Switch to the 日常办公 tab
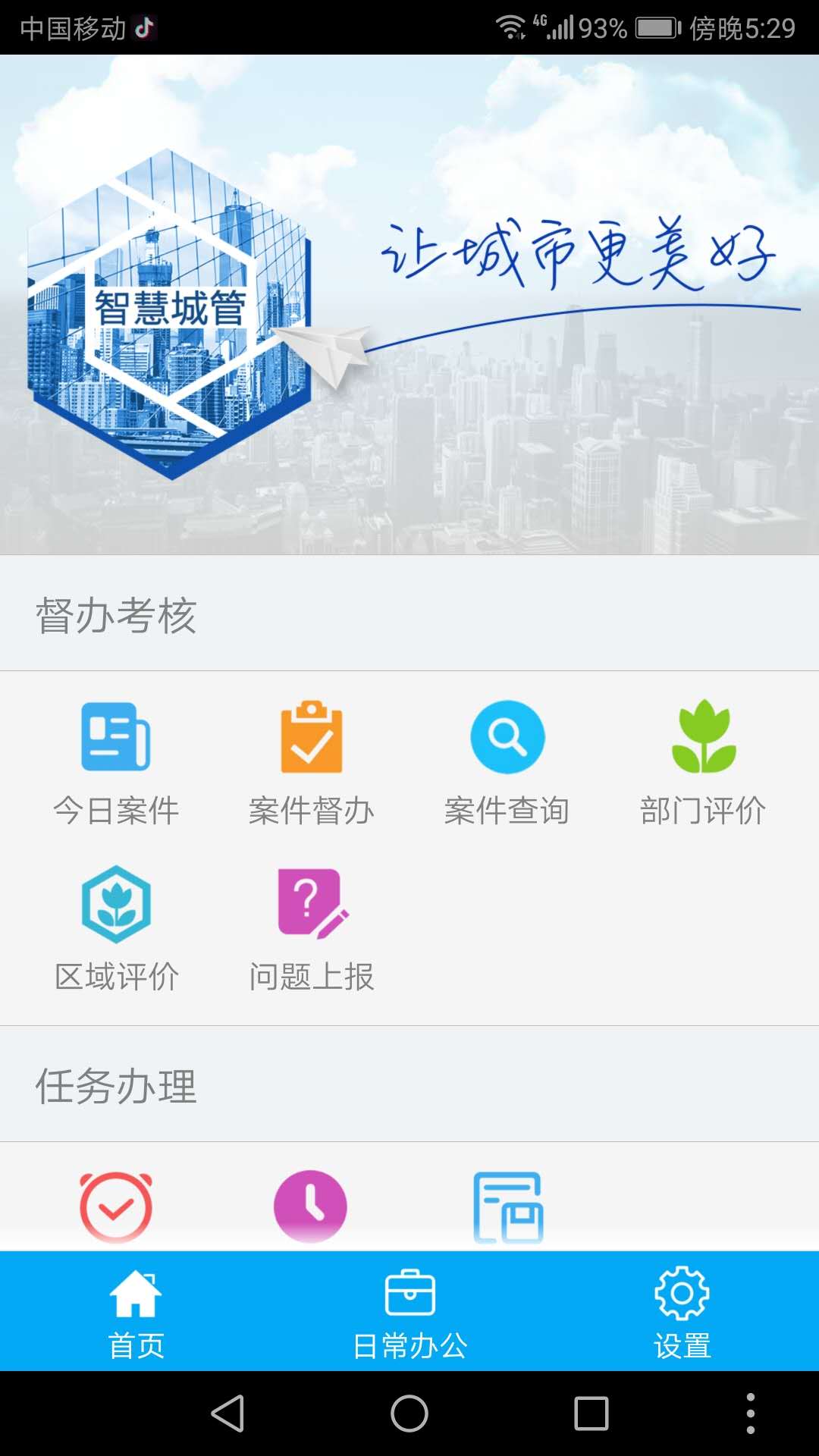The image size is (819, 1456). 409,1312
